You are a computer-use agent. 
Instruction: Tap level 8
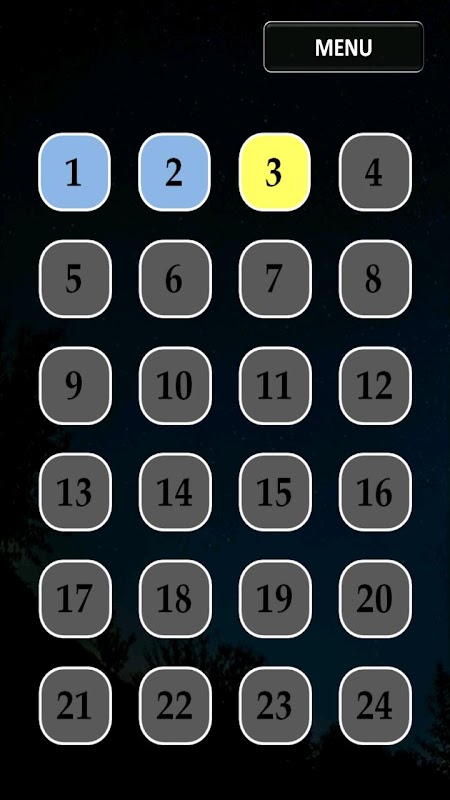(x=374, y=279)
